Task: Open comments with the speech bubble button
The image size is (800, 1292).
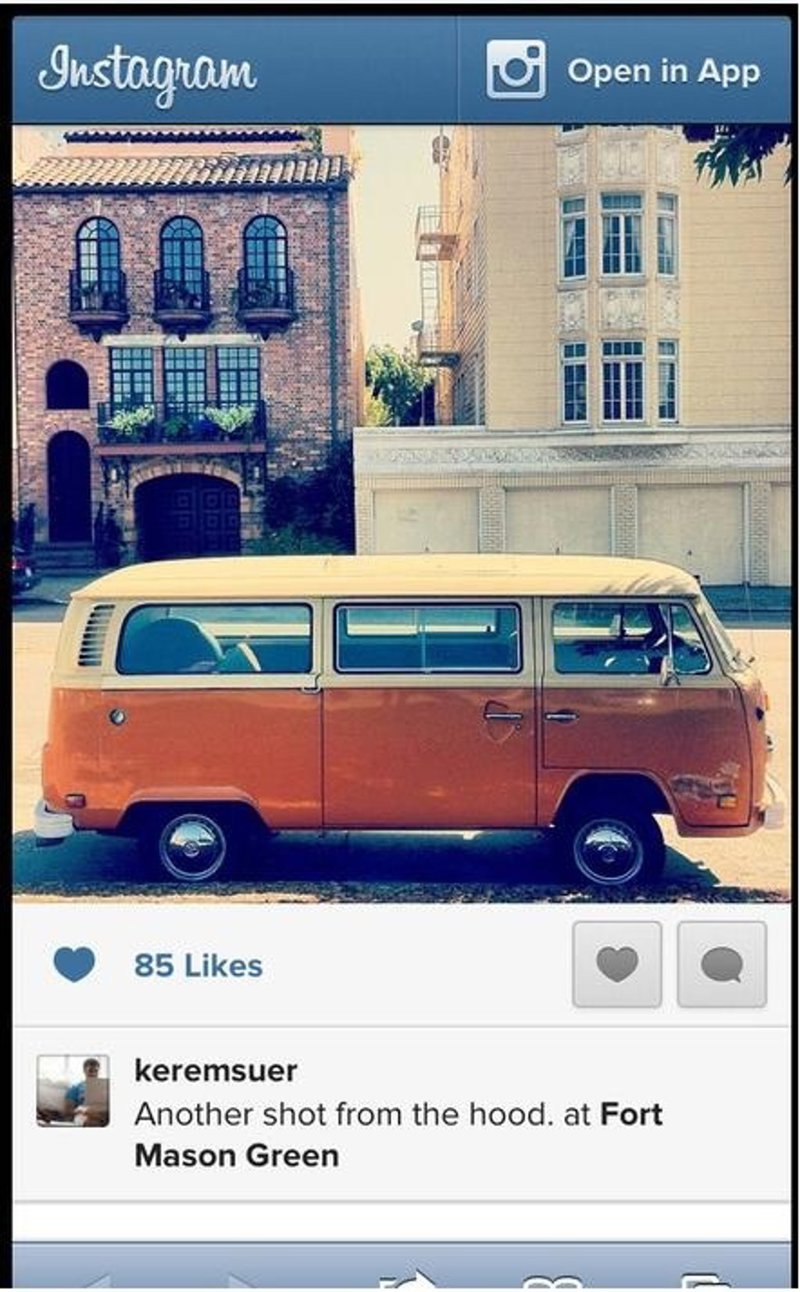Action: coord(722,964)
